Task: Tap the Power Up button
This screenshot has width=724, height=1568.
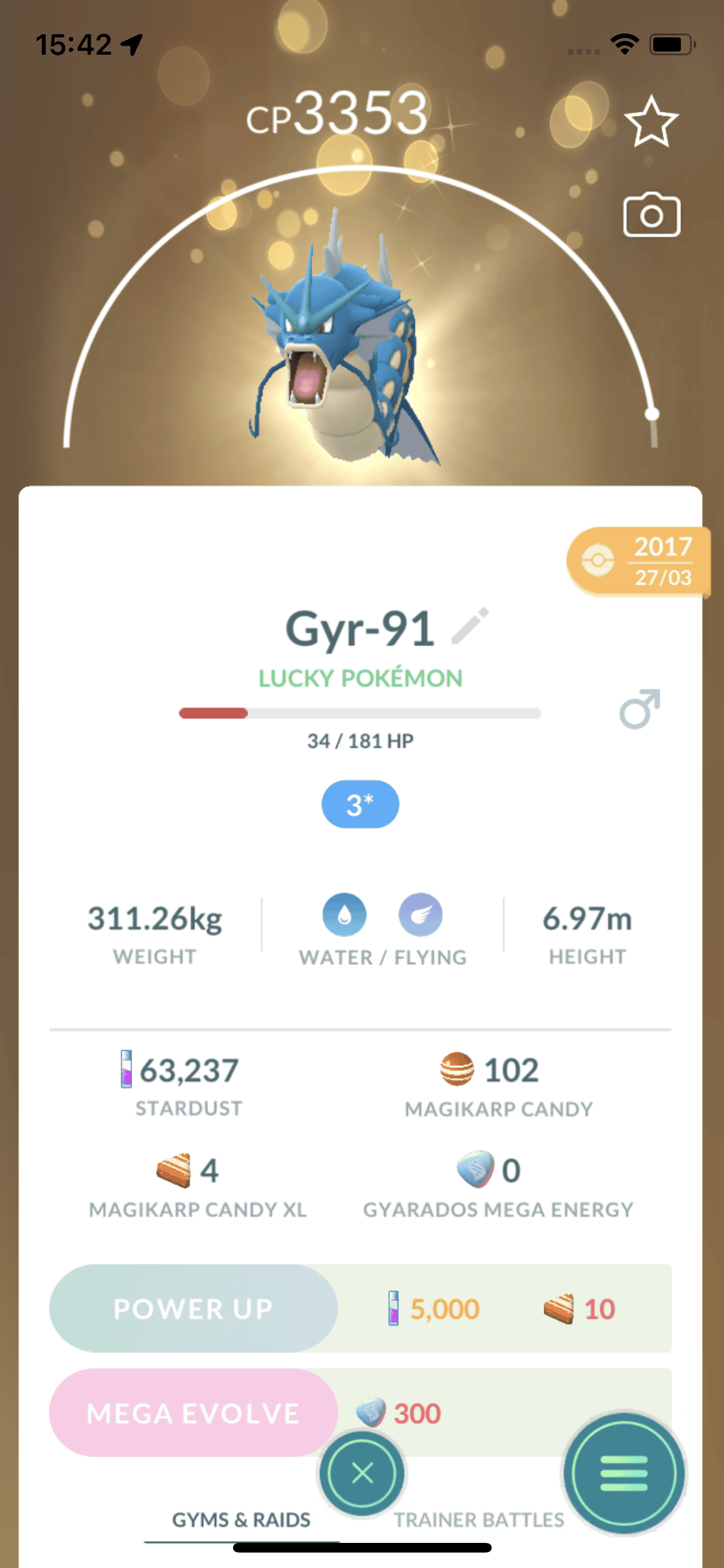Action: 193,1309
